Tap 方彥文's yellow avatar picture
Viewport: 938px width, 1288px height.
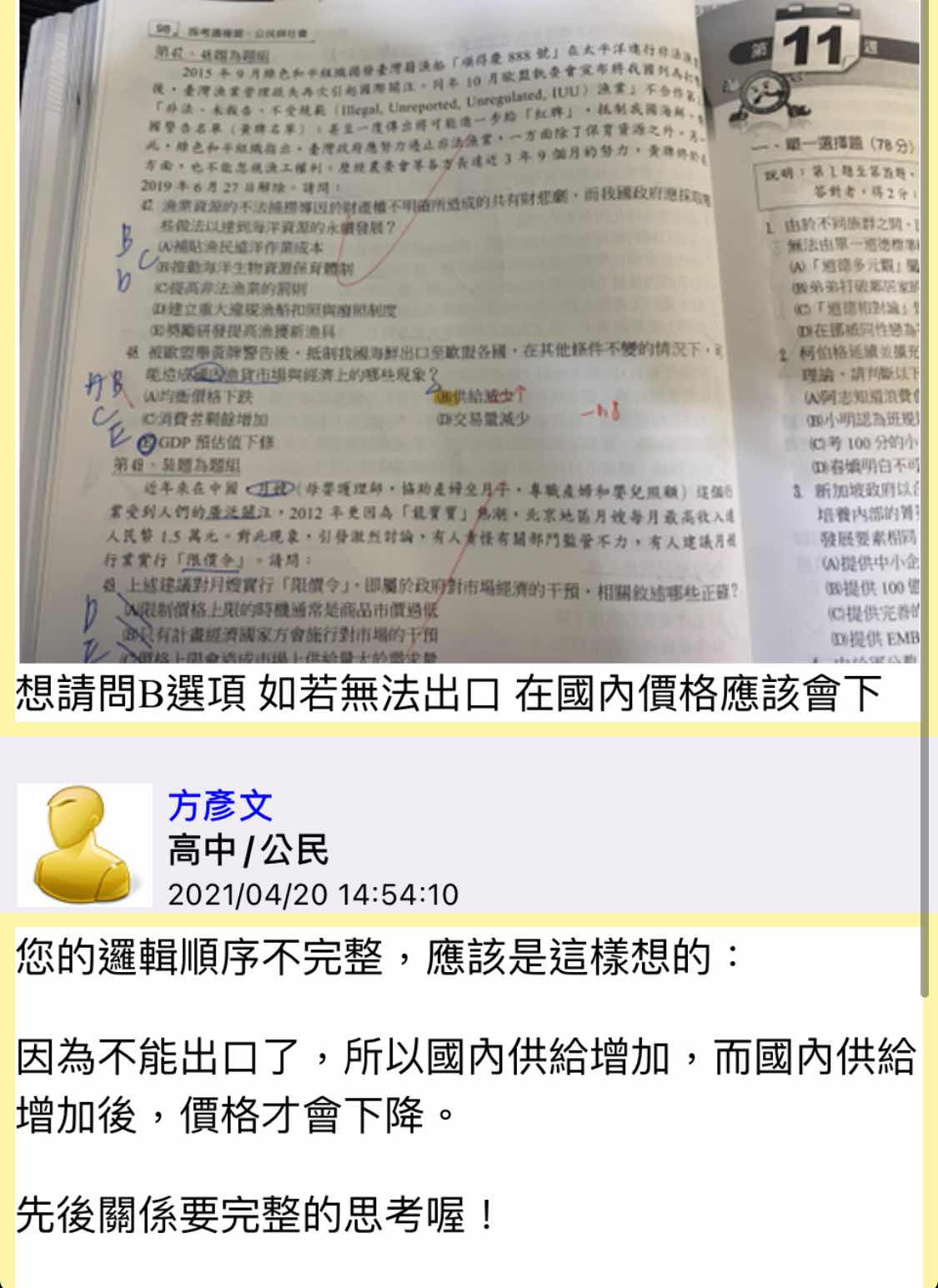(x=84, y=844)
